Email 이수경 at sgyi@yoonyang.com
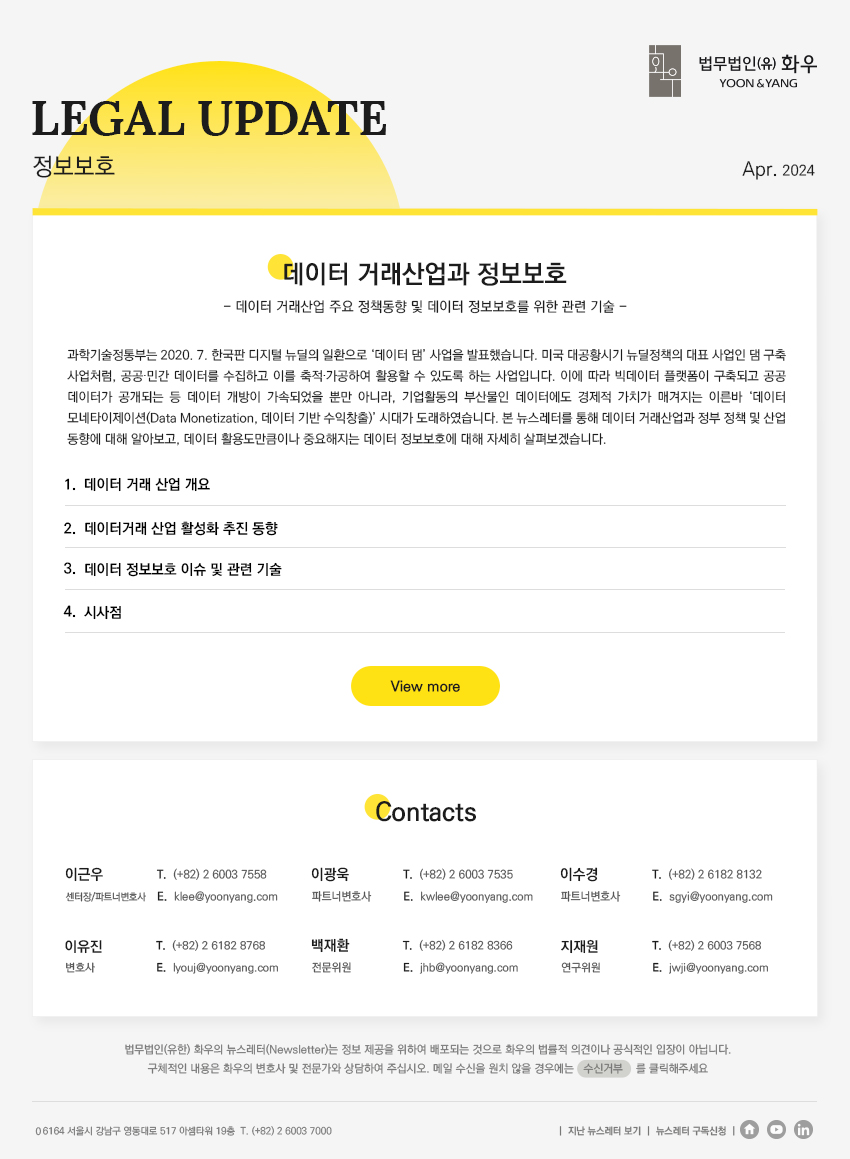The image size is (850, 1159). click(720, 897)
